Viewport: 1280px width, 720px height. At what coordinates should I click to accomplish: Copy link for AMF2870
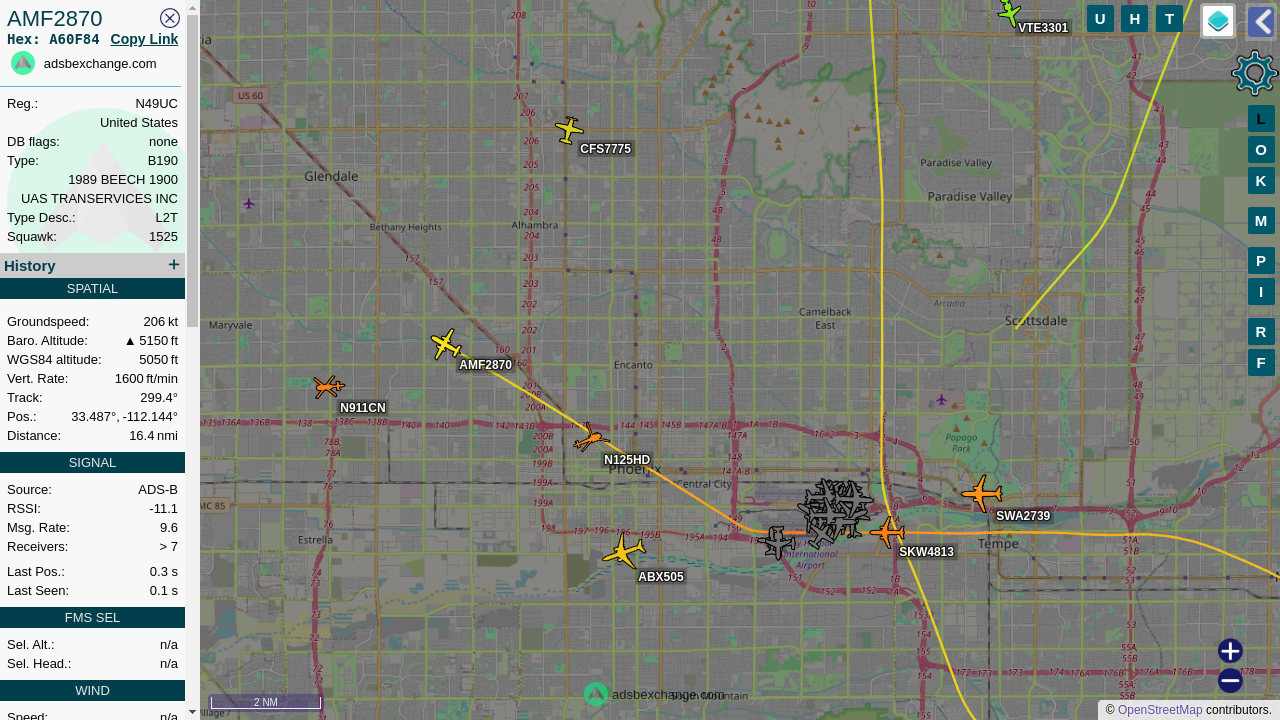coord(144,39)
